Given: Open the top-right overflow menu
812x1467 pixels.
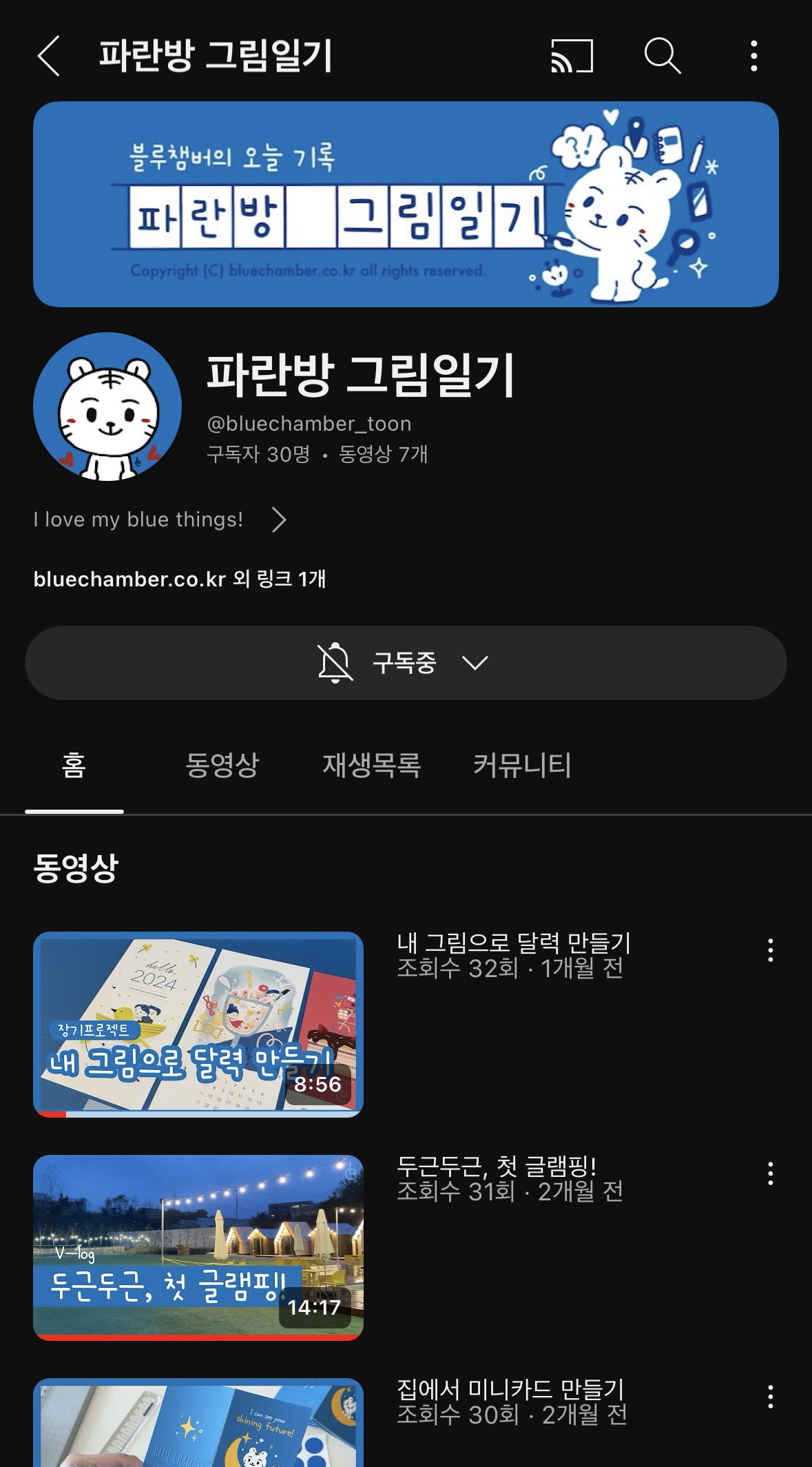Looking at the screenshot, I should coord(754,56).
